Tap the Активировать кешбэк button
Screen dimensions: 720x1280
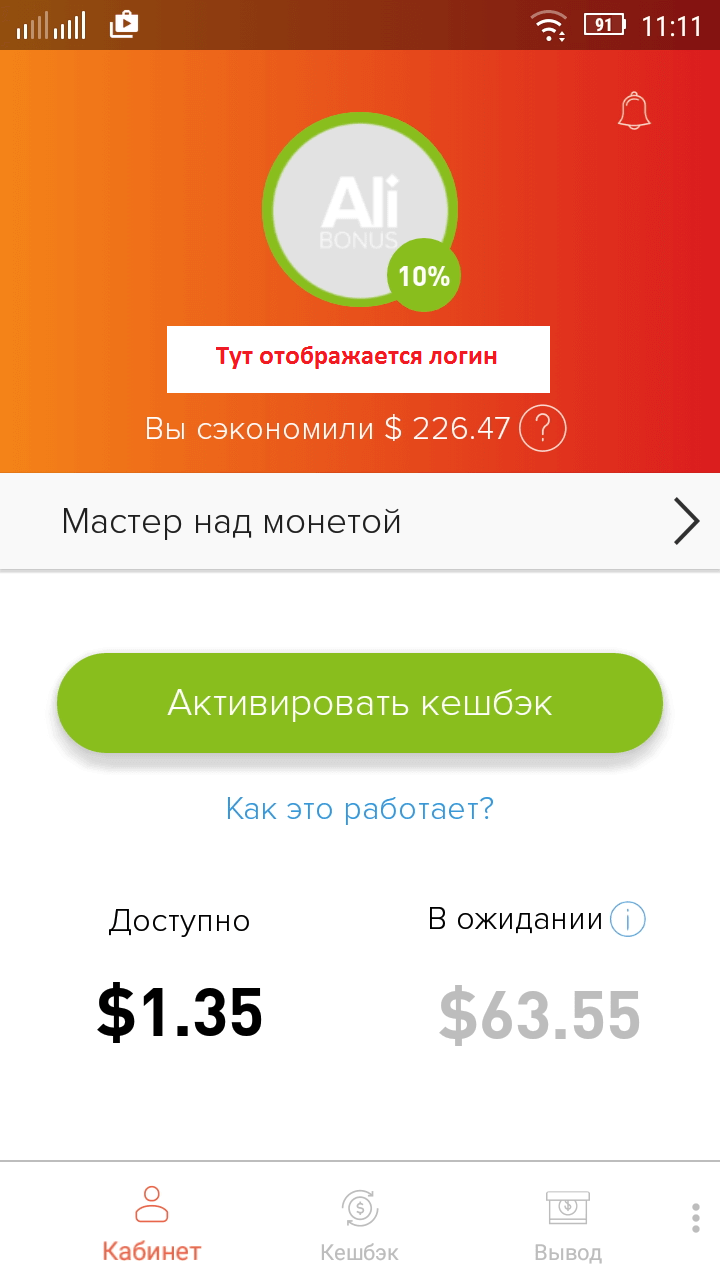coord(360,703)
